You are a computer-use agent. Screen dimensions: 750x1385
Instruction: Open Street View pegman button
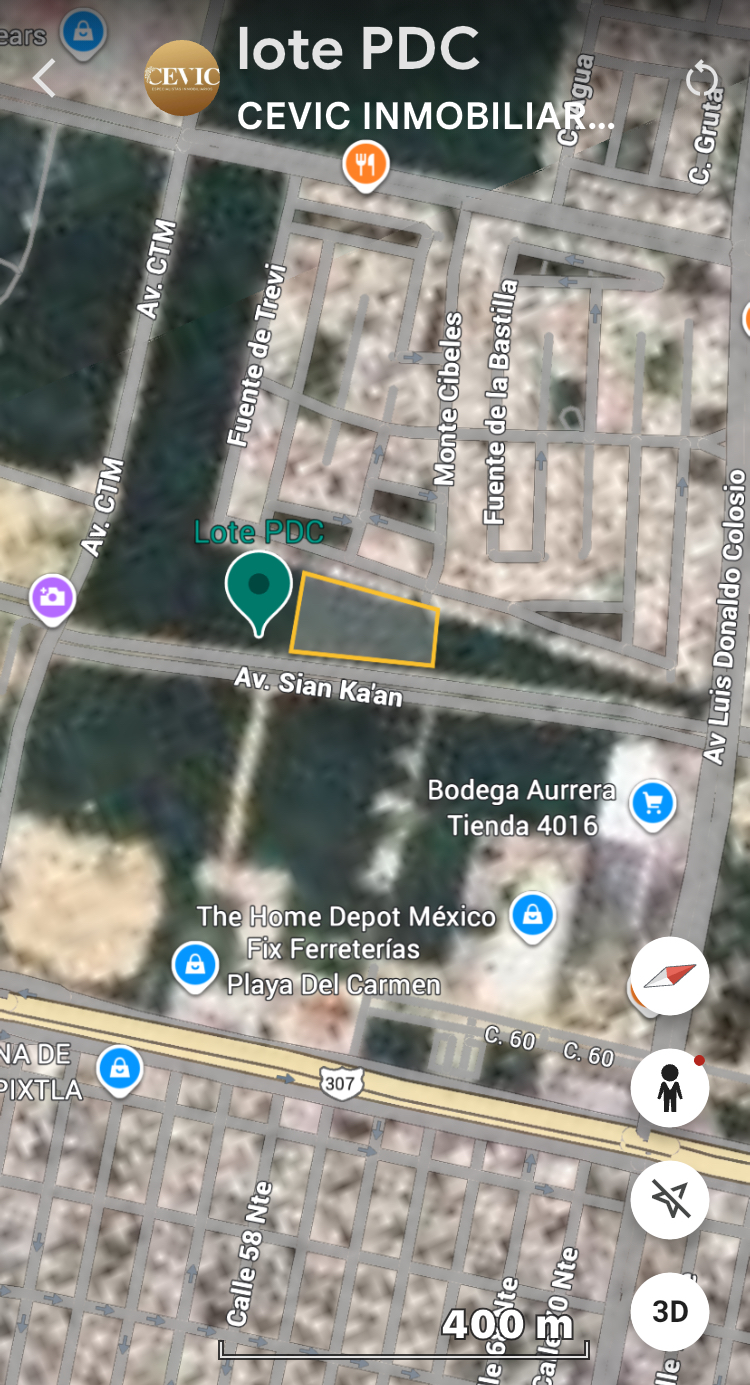point(669,1088)
